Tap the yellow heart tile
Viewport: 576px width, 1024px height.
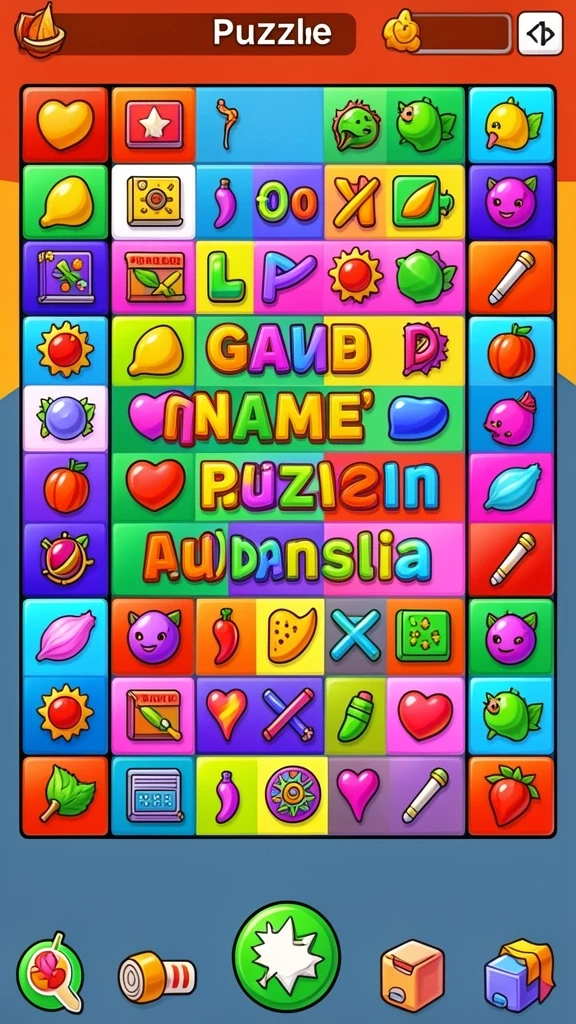65,124
